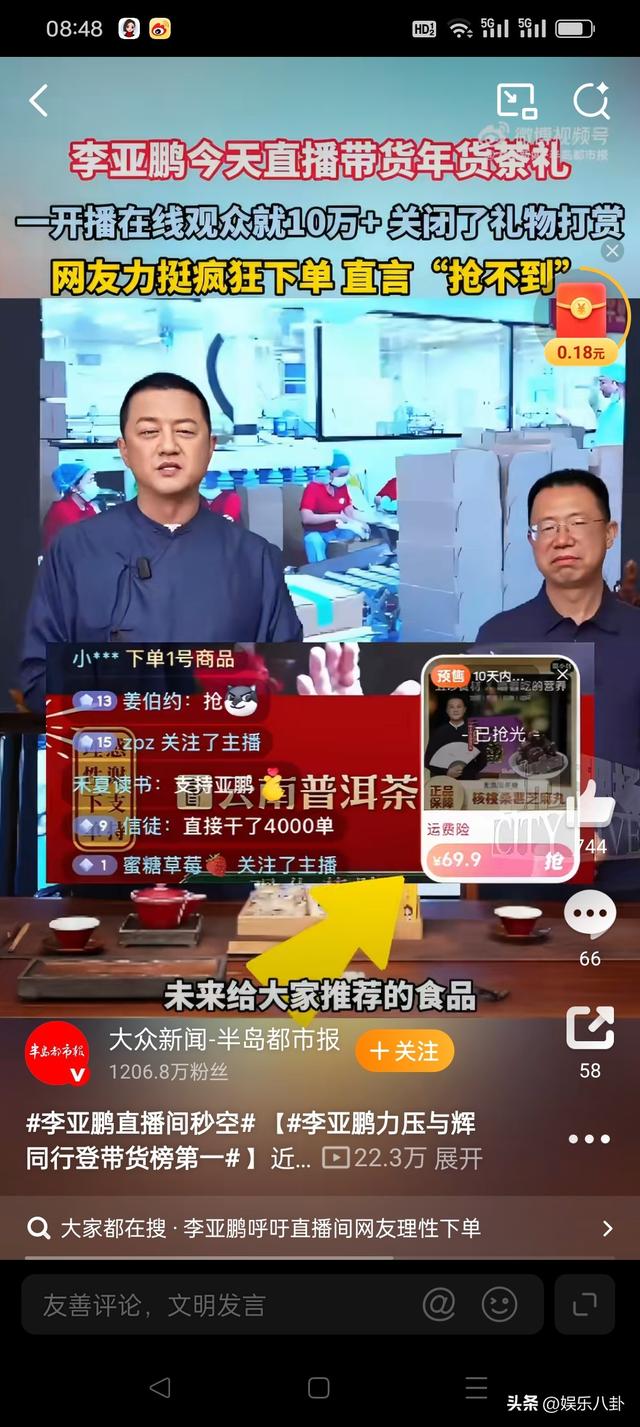Viewport: 640px width, 1427px height.
Task: Go back using the top-left arrow
Action: (x=39, y=101)
